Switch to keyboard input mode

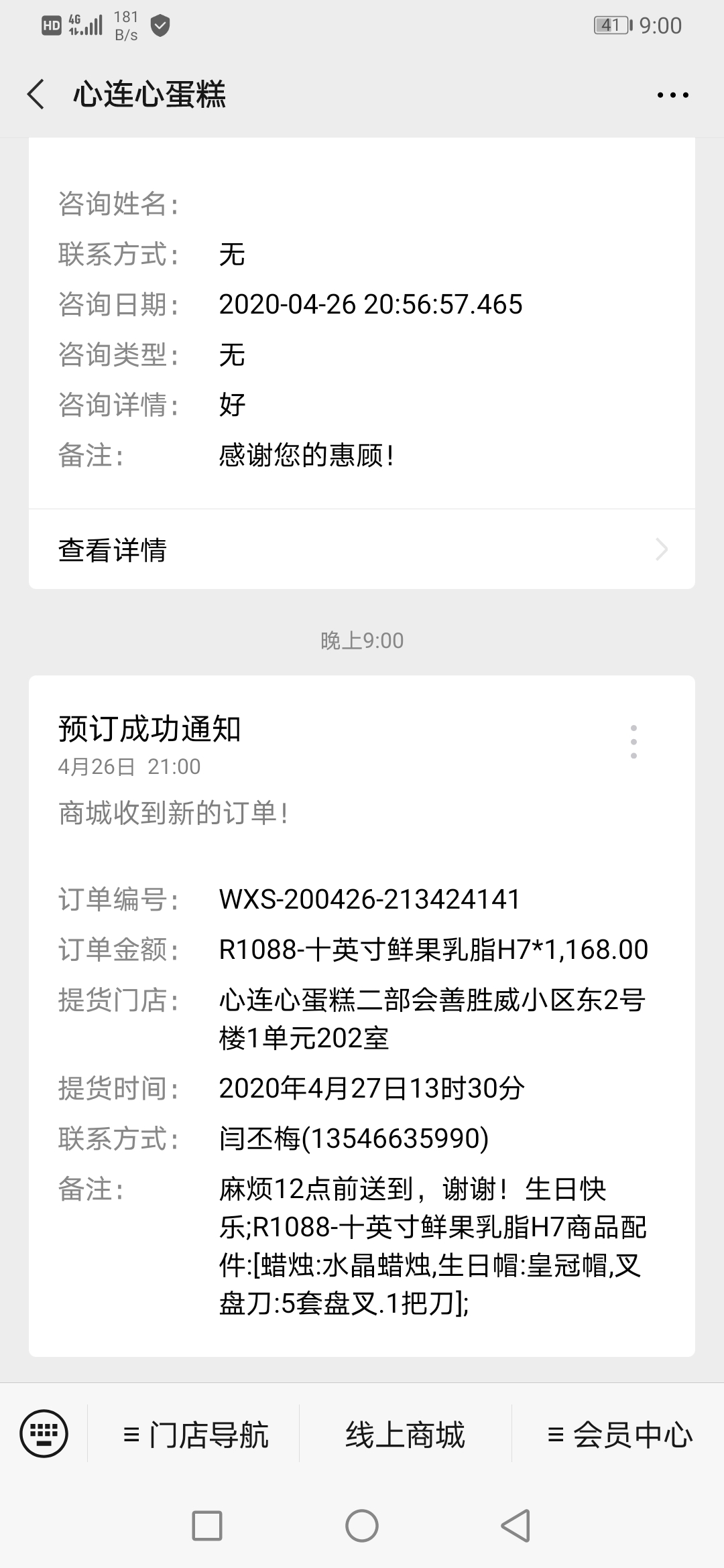tap(44, 1433)
